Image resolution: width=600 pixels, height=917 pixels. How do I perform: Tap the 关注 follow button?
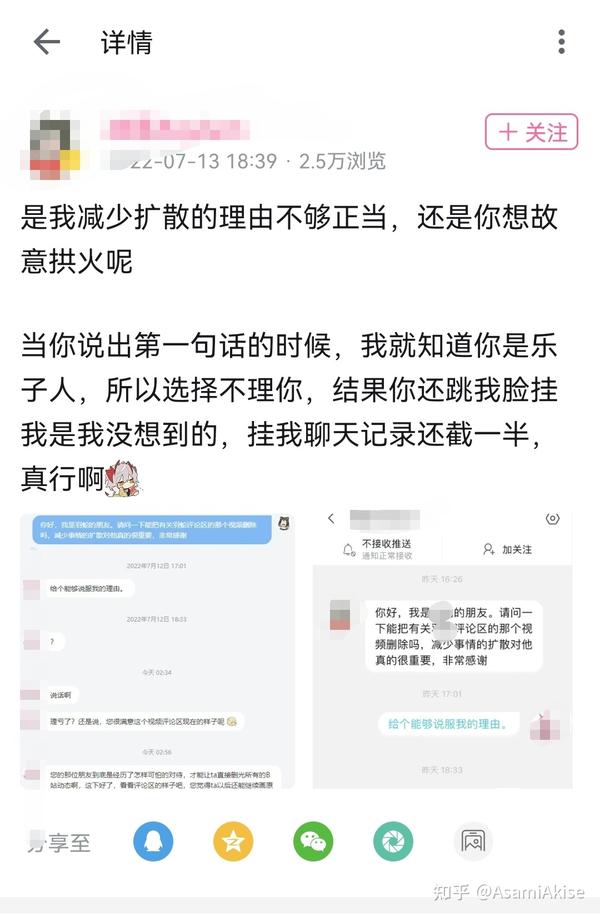tap(532, 132)
